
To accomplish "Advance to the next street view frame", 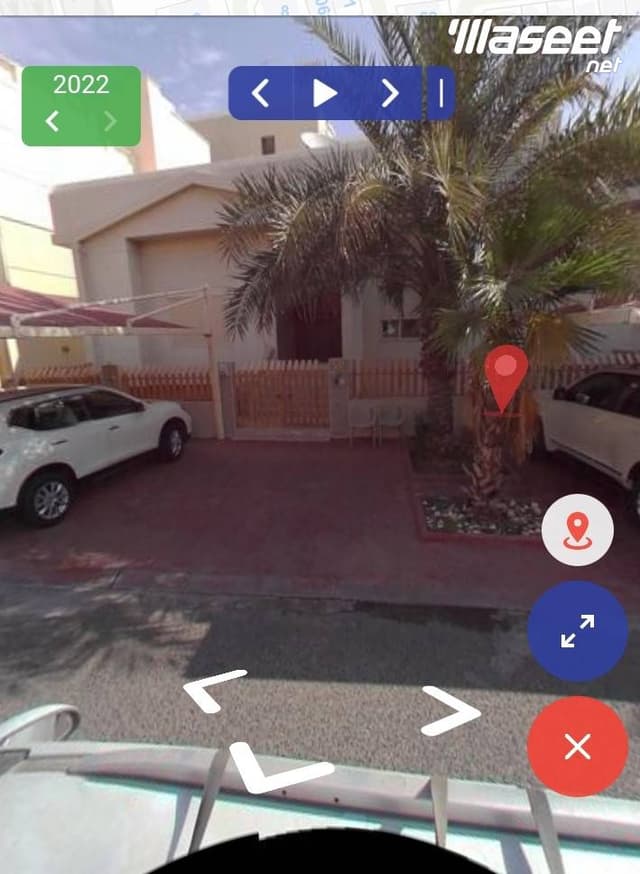I will 389,93.
